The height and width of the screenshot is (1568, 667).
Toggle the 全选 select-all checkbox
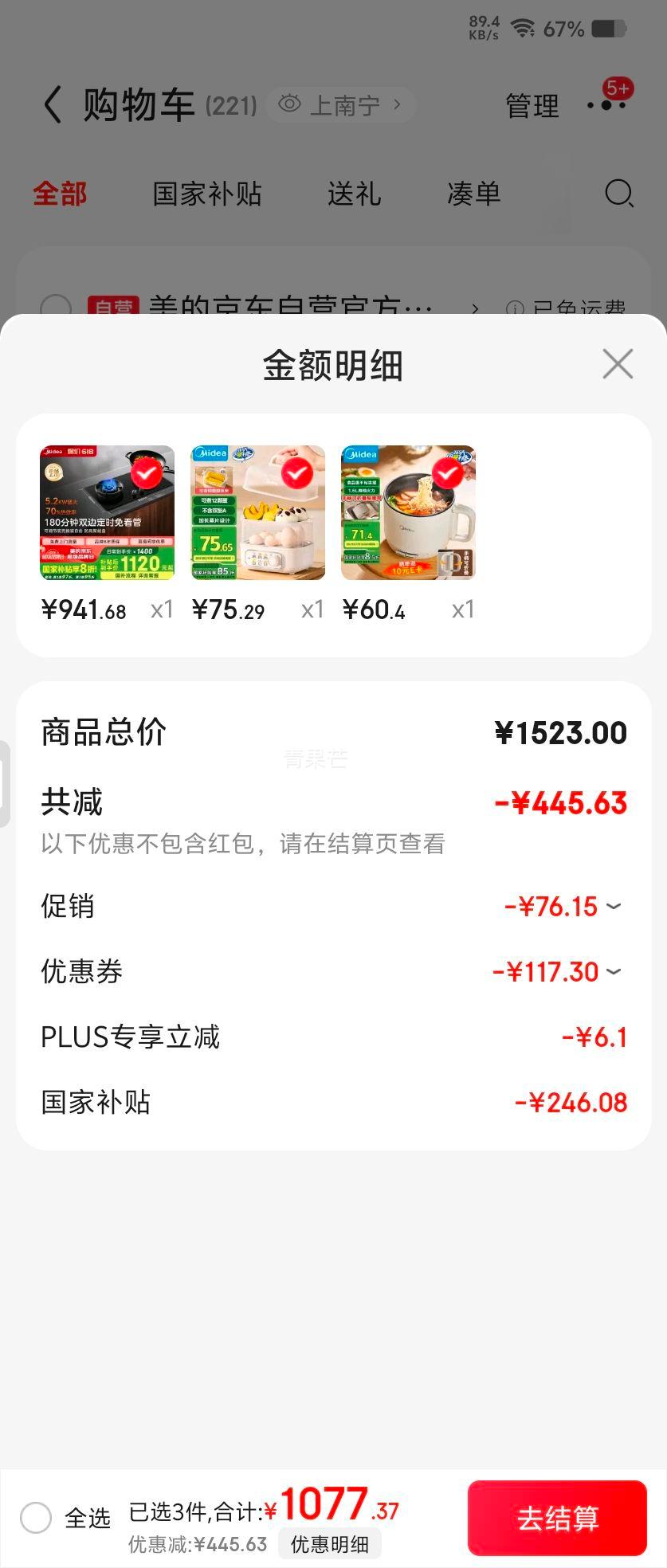(x=36, y=1517)
